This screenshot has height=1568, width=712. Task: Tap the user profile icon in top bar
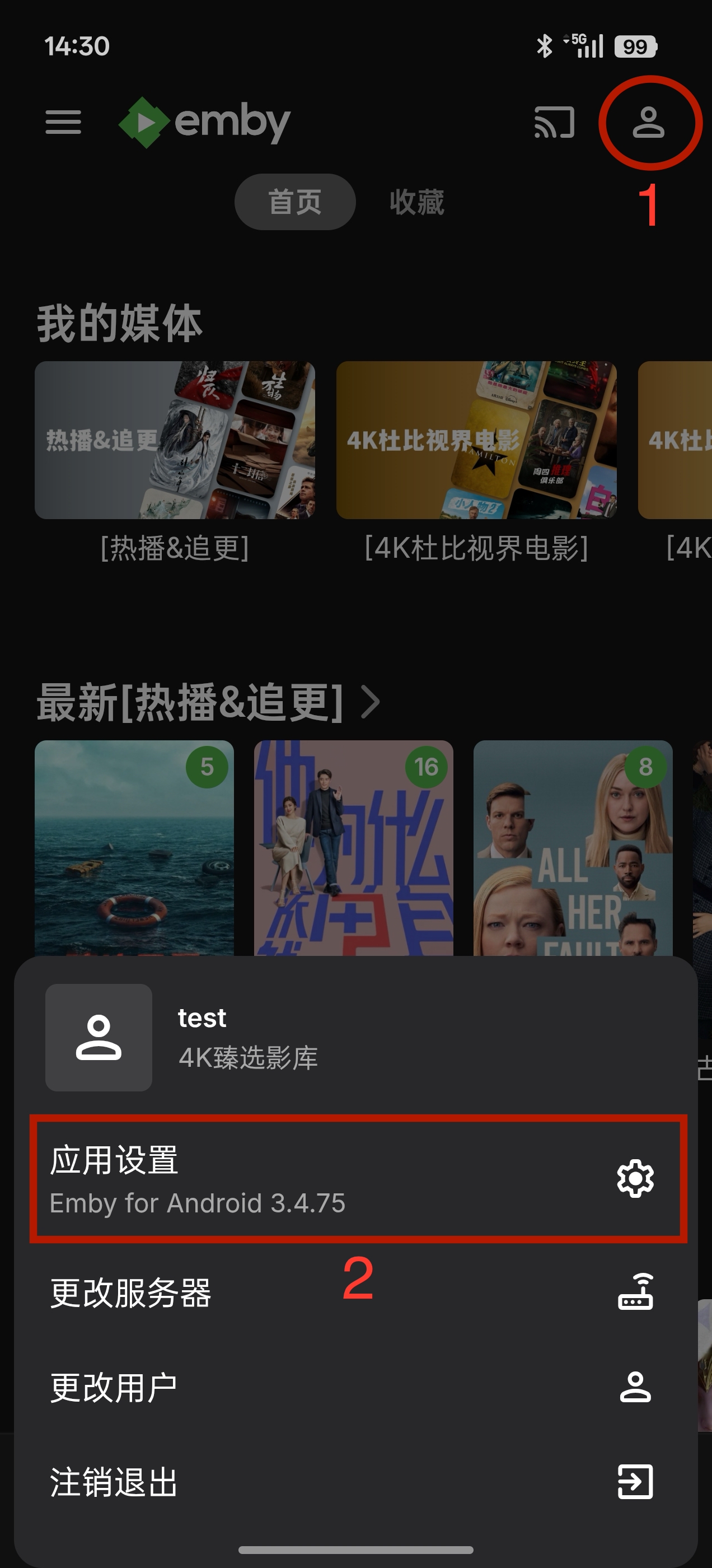point(648,122)
